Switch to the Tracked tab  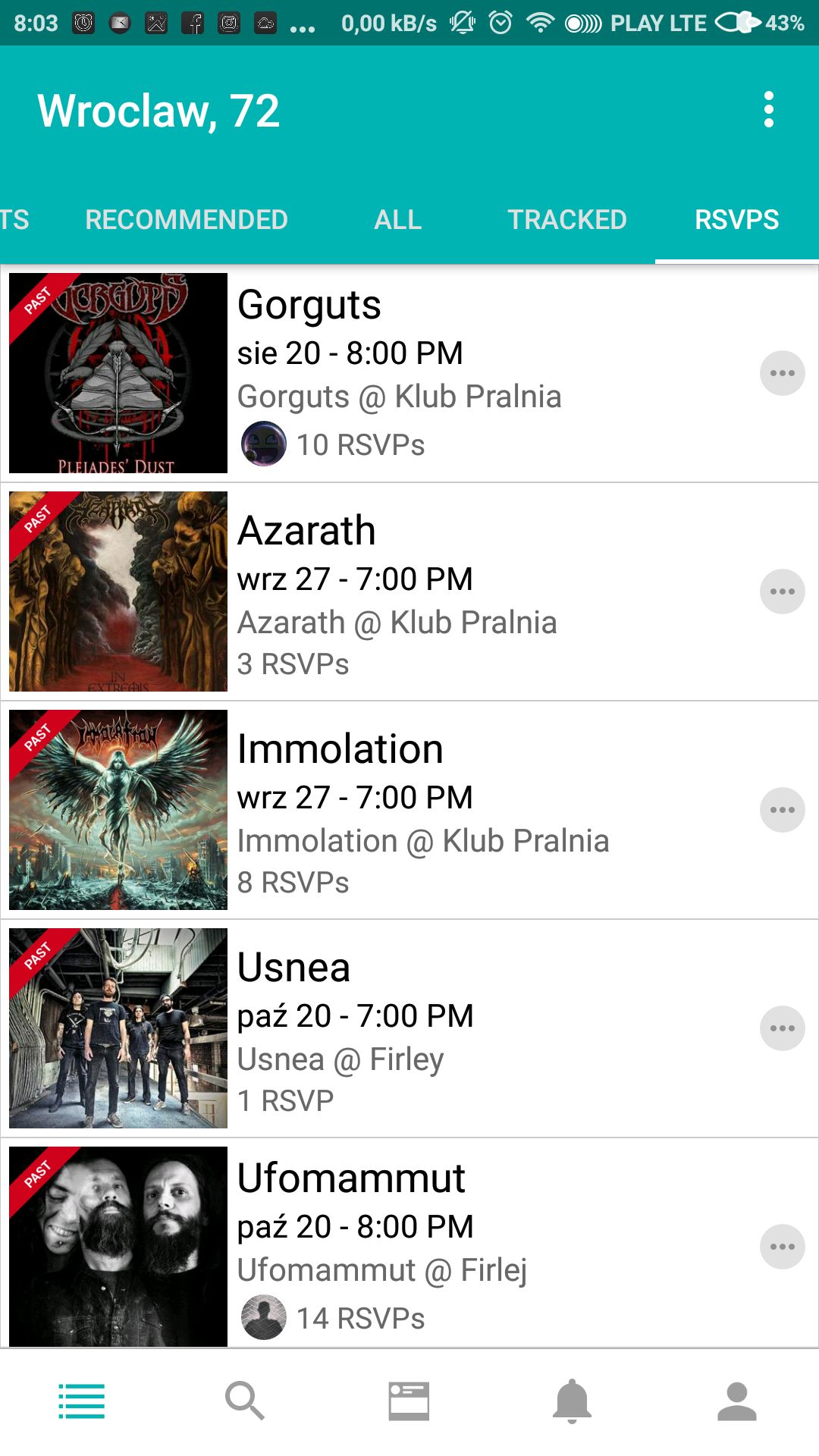coord(567,220)
